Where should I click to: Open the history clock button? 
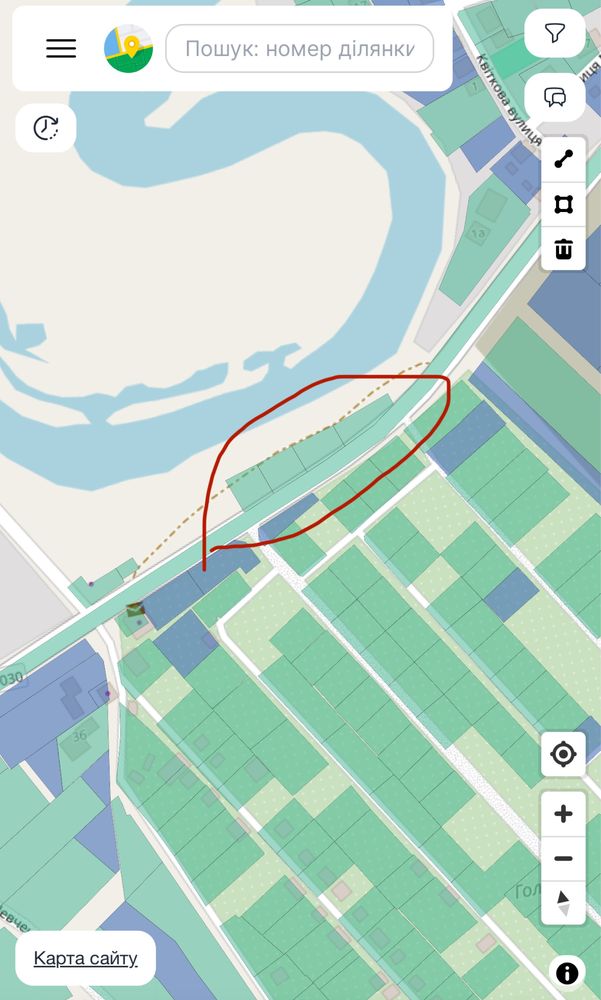point(46,128)
